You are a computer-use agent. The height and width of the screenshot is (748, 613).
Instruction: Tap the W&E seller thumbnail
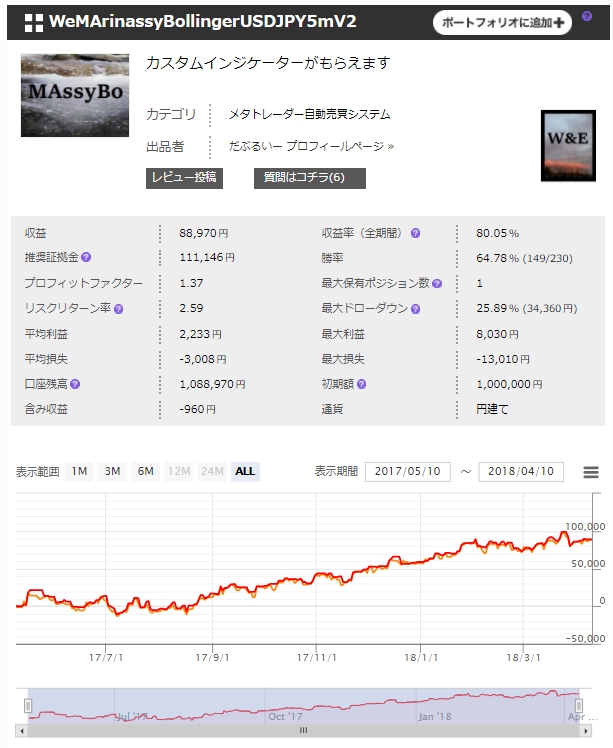point(567,146)
